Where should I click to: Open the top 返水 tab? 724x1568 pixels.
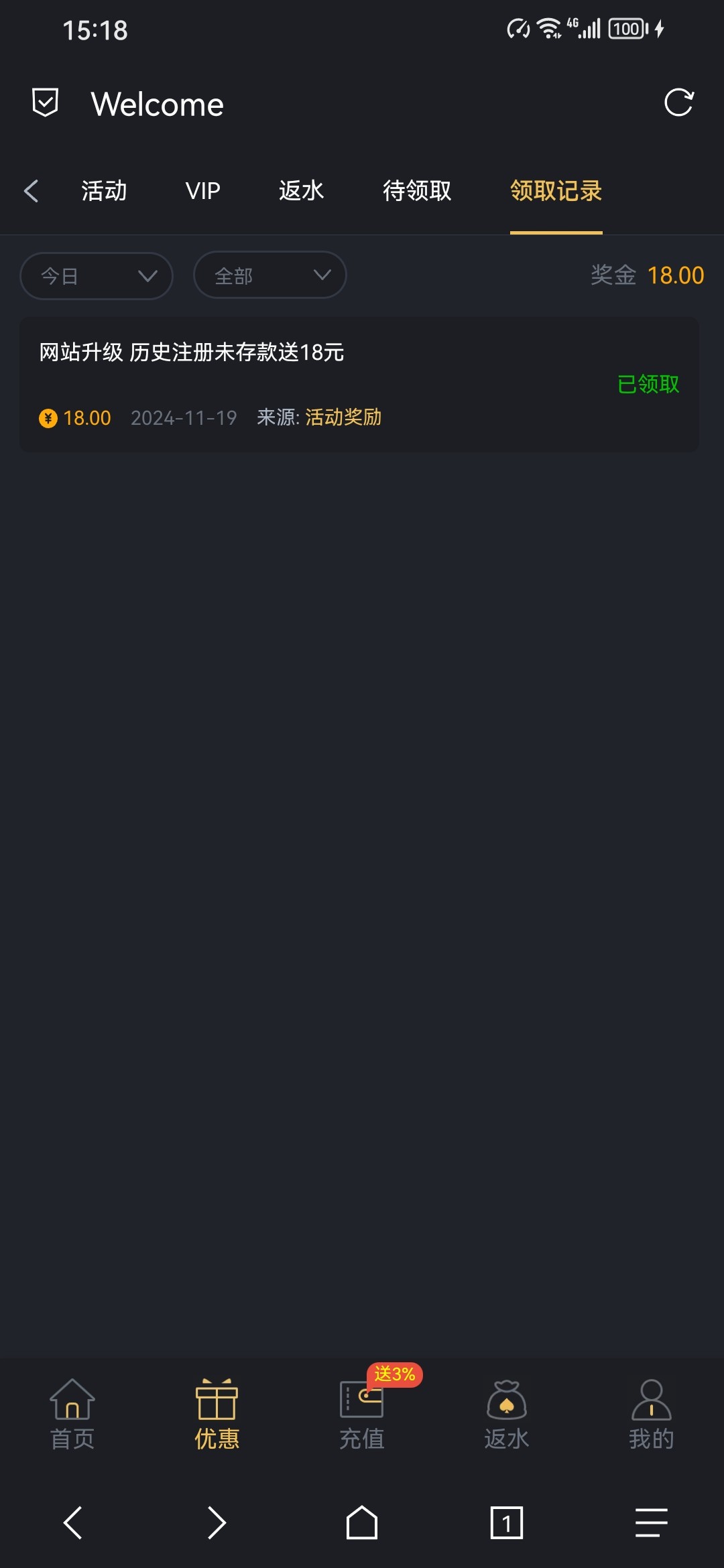301,191
